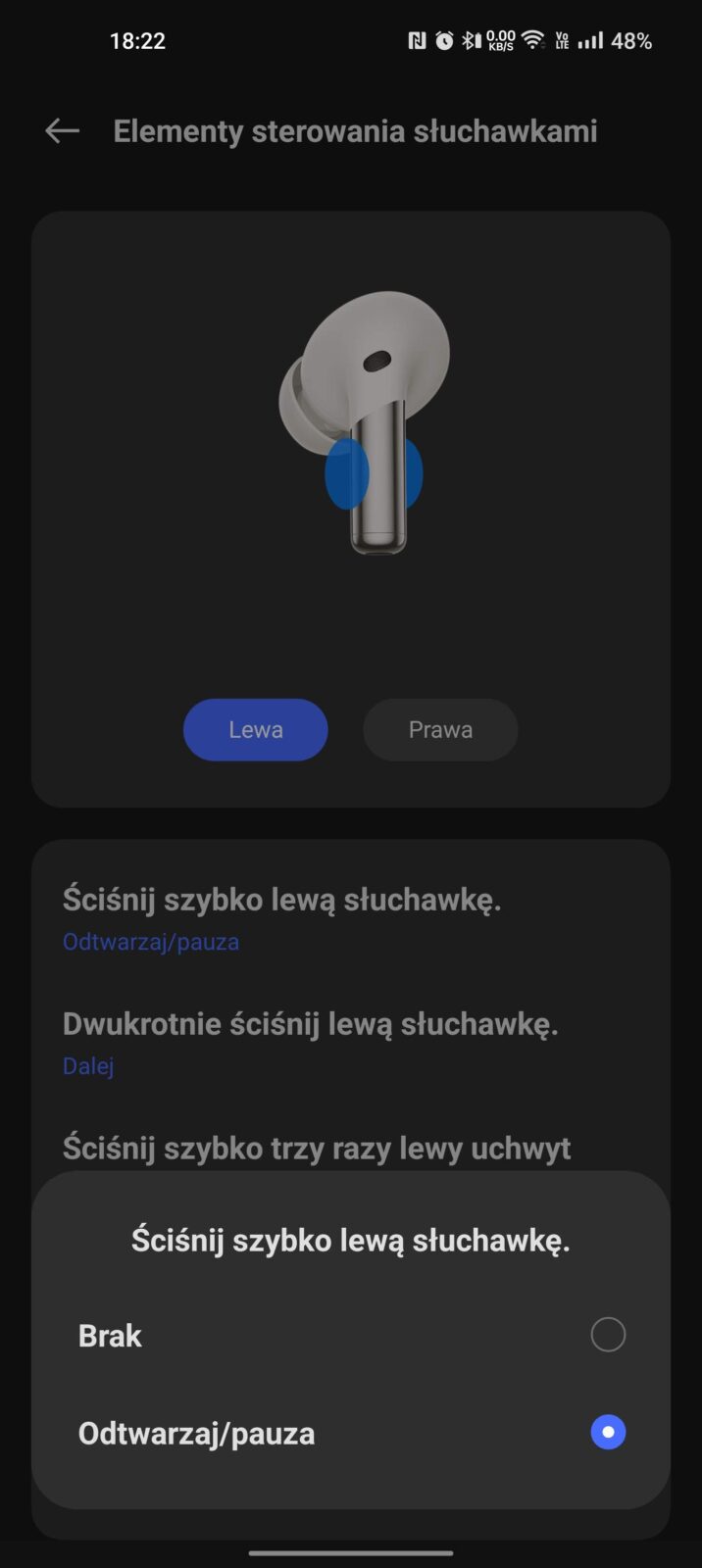Open the Ściśnij szybko lewą słuchawkę row
Image resolution: width=702 pixels, height=1568 pixels.
(x=282, y=917)
